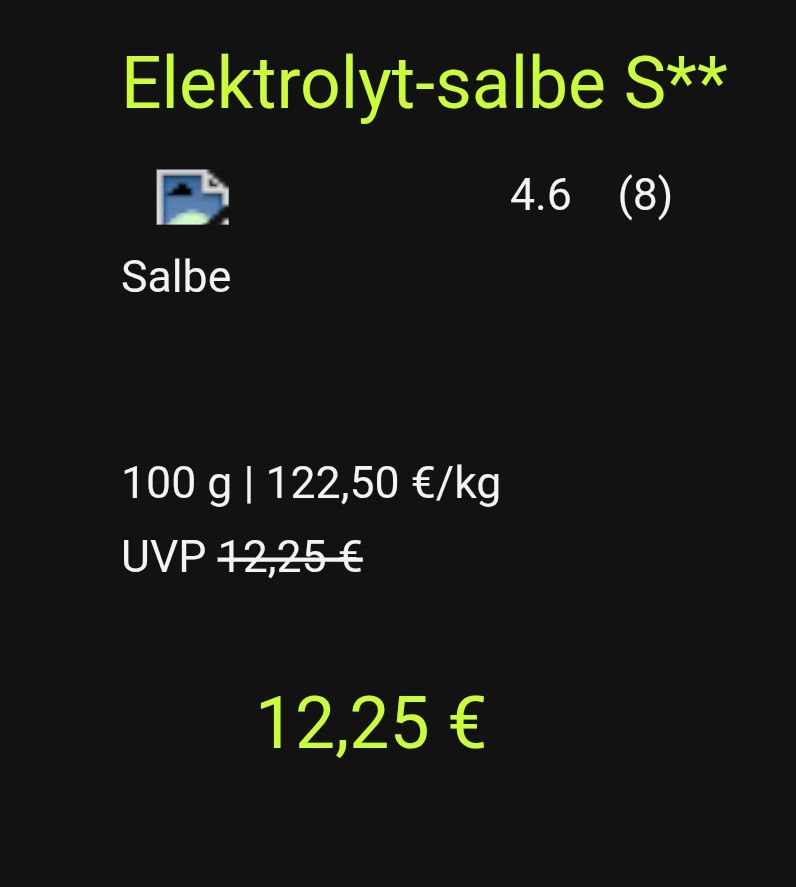Click the rating score 4.6

point(542,196)
